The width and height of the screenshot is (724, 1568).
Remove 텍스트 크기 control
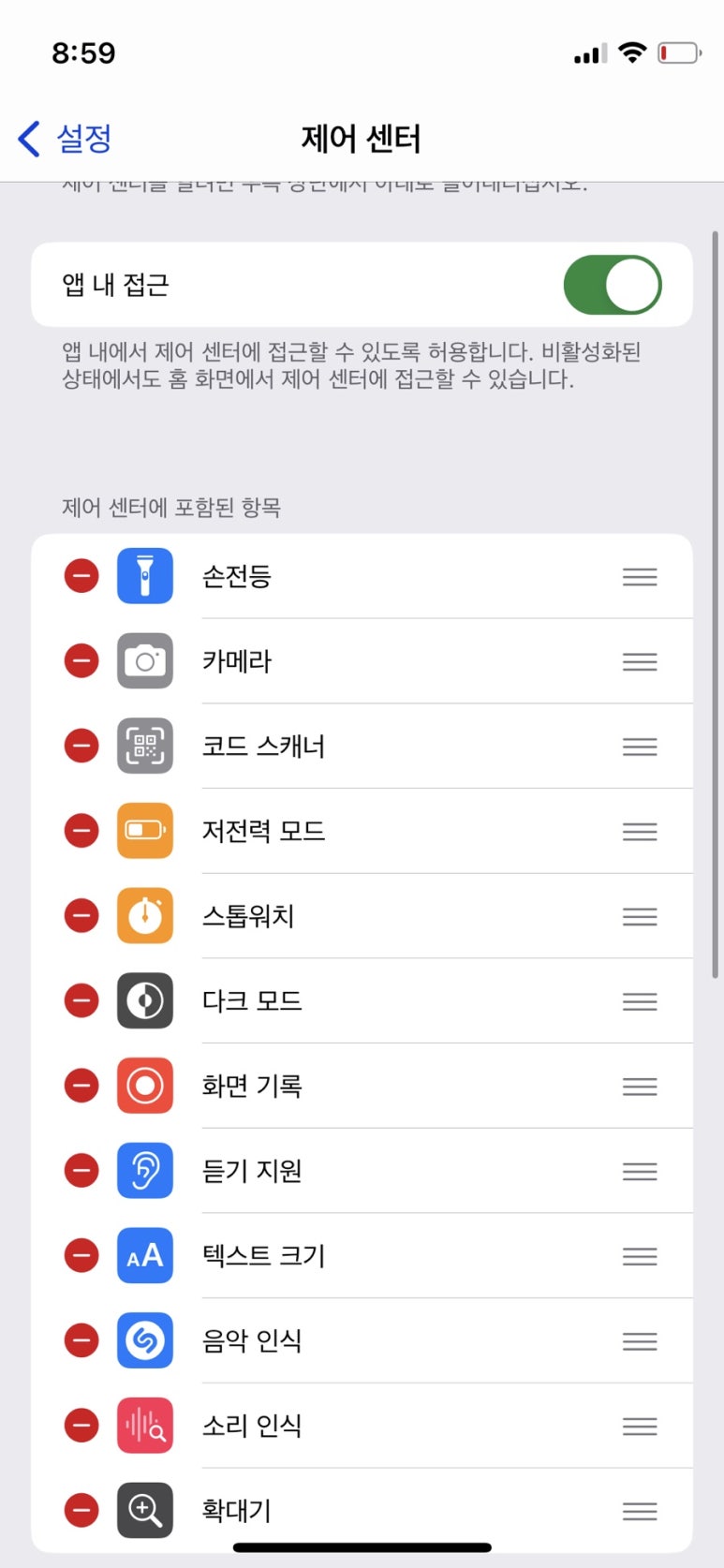coord(81,1255)
